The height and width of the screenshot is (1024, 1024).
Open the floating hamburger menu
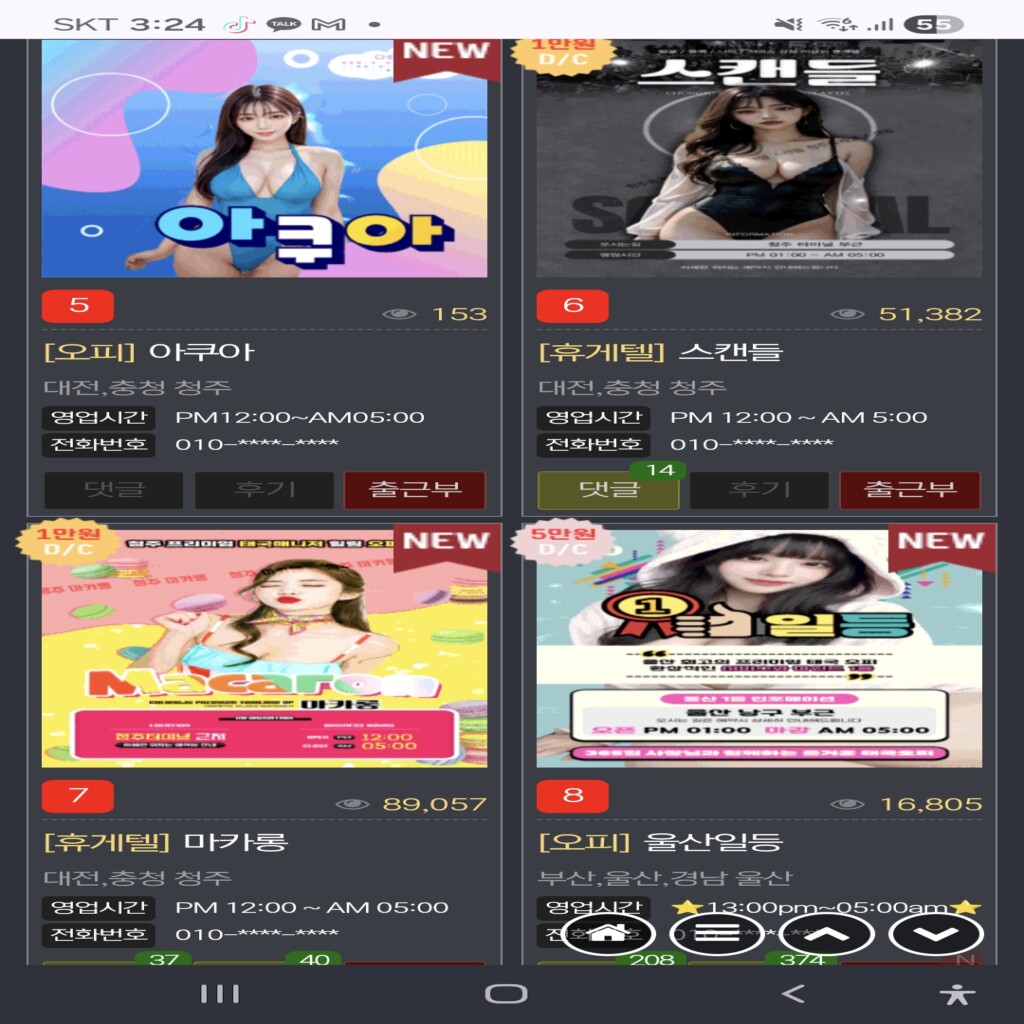pos(716,934)
